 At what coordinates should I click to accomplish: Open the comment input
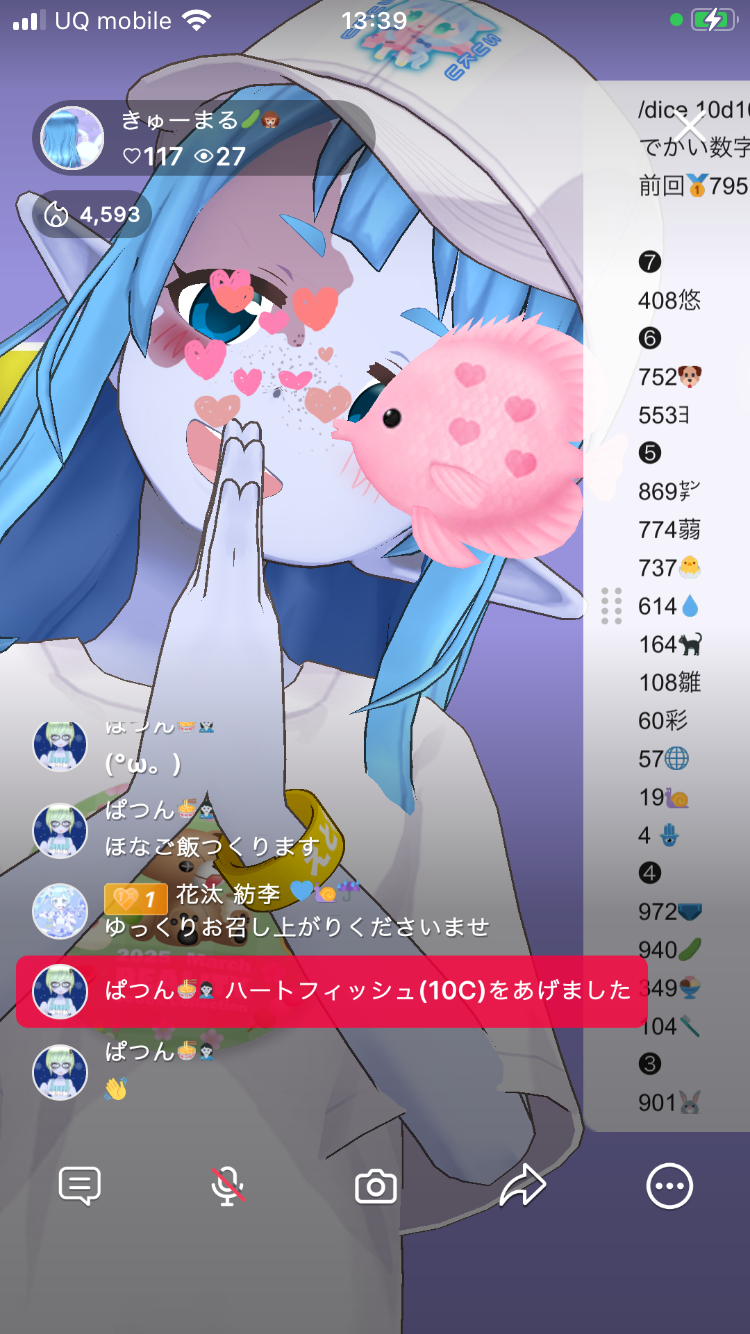coord(80,1186)
